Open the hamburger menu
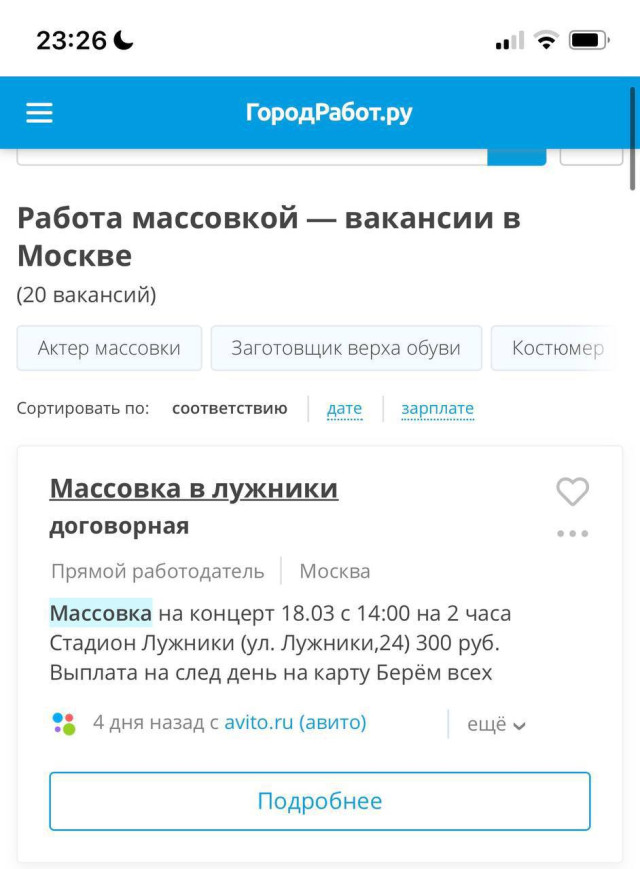640x869 pixels. pos(39,113)
